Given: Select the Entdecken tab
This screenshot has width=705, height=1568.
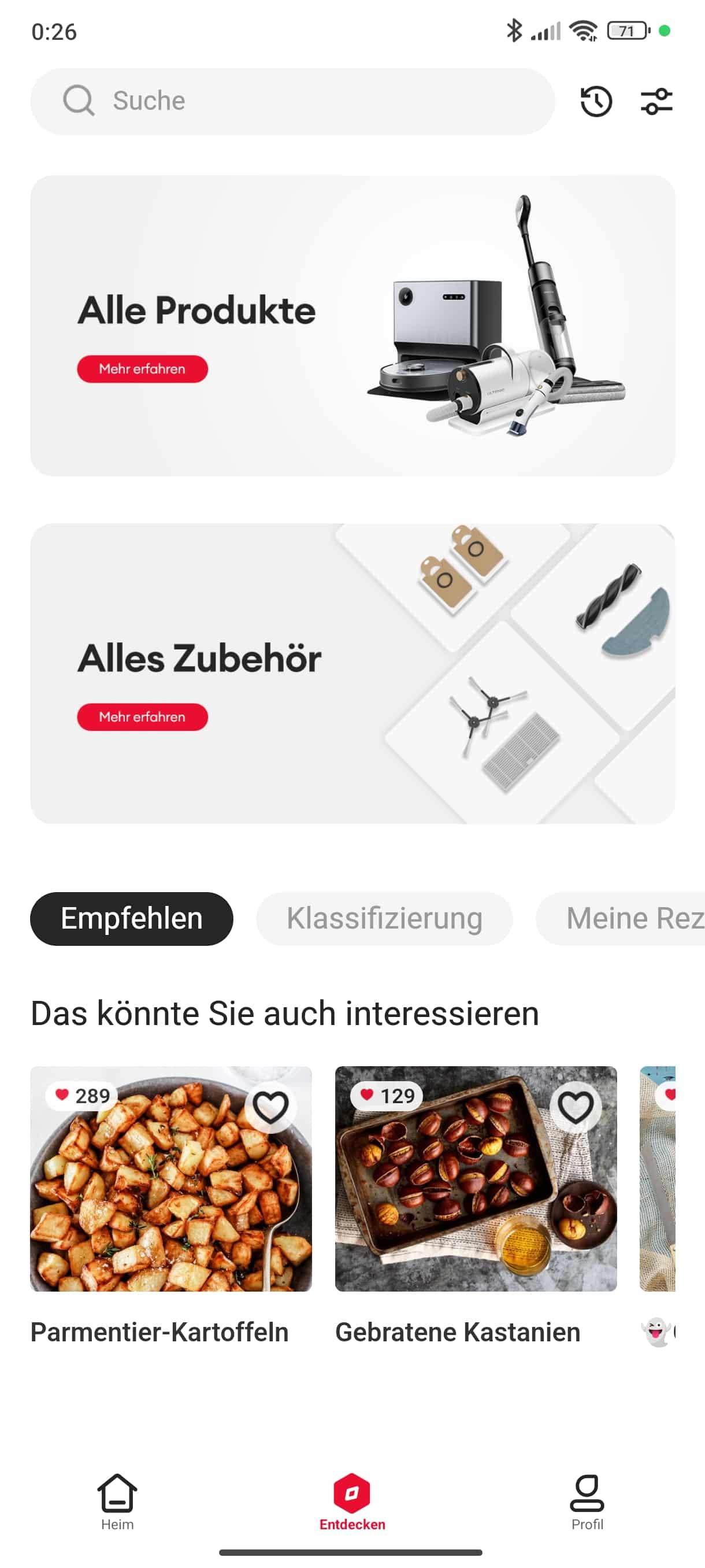Looking at the screenshot, I should (352, 1501).
